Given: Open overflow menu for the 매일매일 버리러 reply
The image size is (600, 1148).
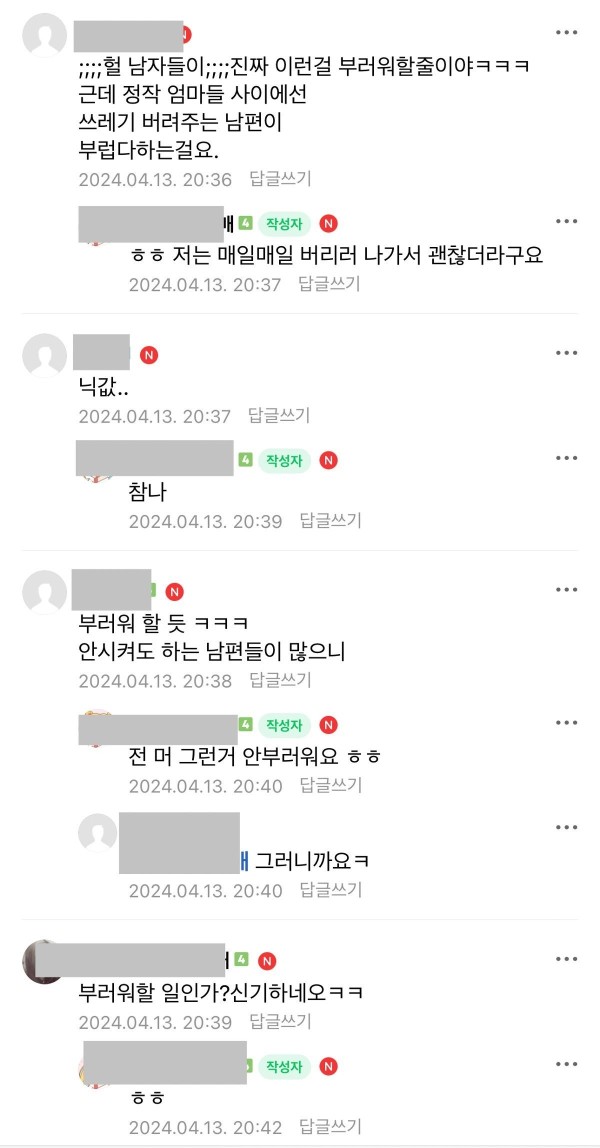Looking at the screenshot, I should [567, 222].
